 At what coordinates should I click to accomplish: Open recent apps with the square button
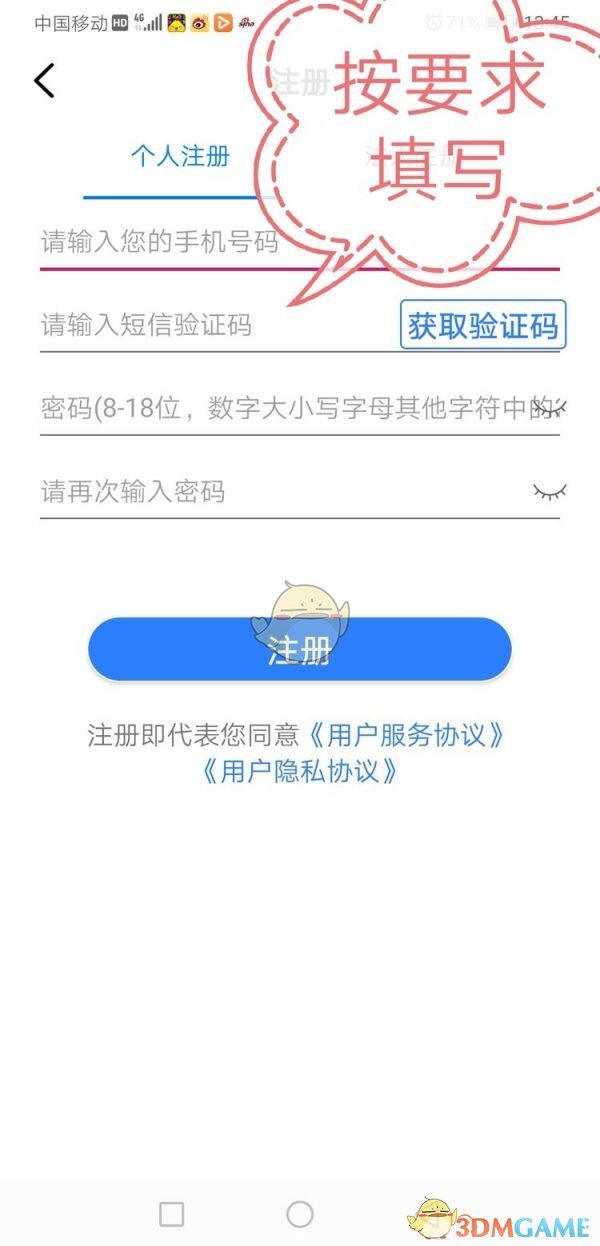click(x=172, y=1214)
